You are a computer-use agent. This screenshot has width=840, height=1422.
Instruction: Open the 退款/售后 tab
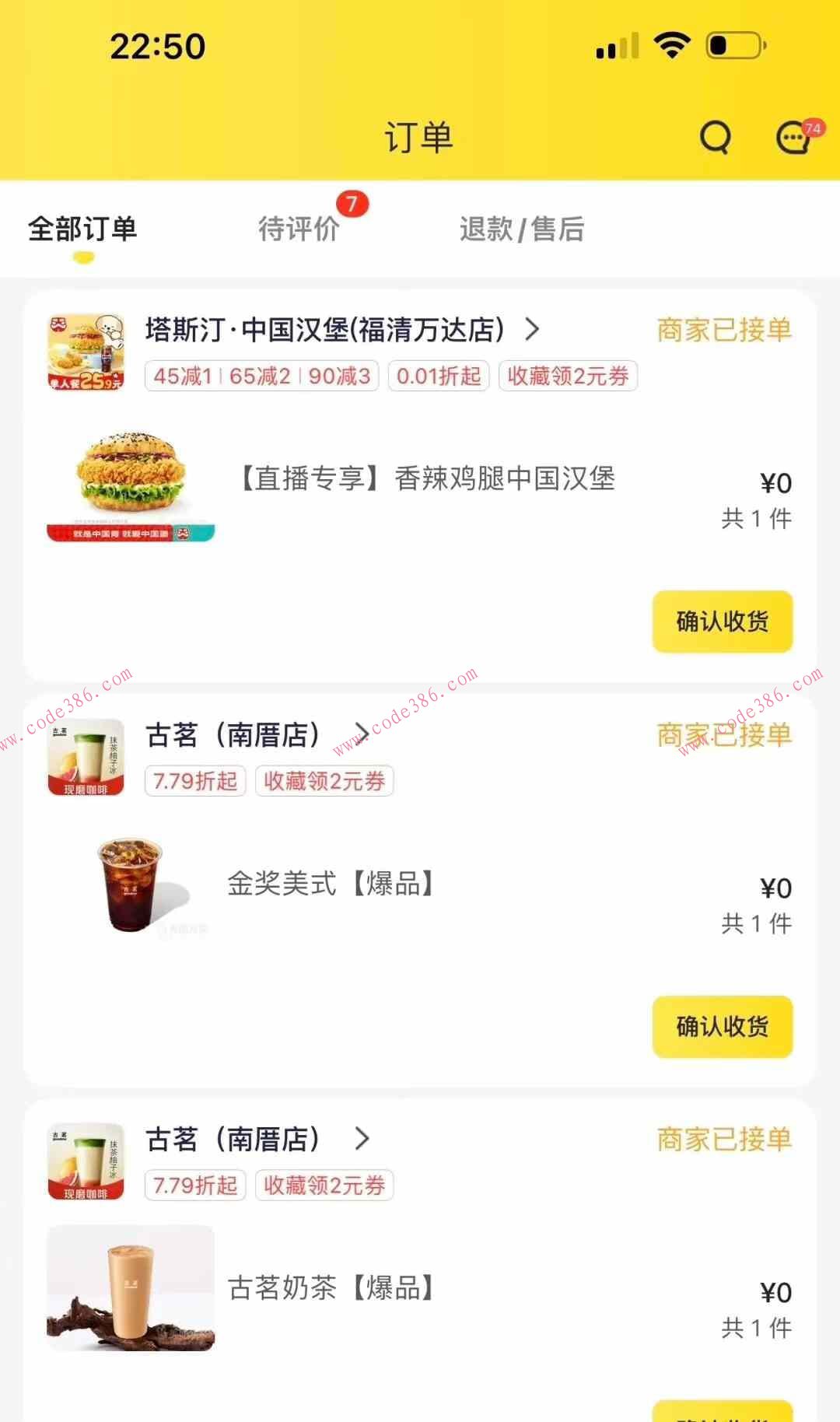(x=523, y=228)
